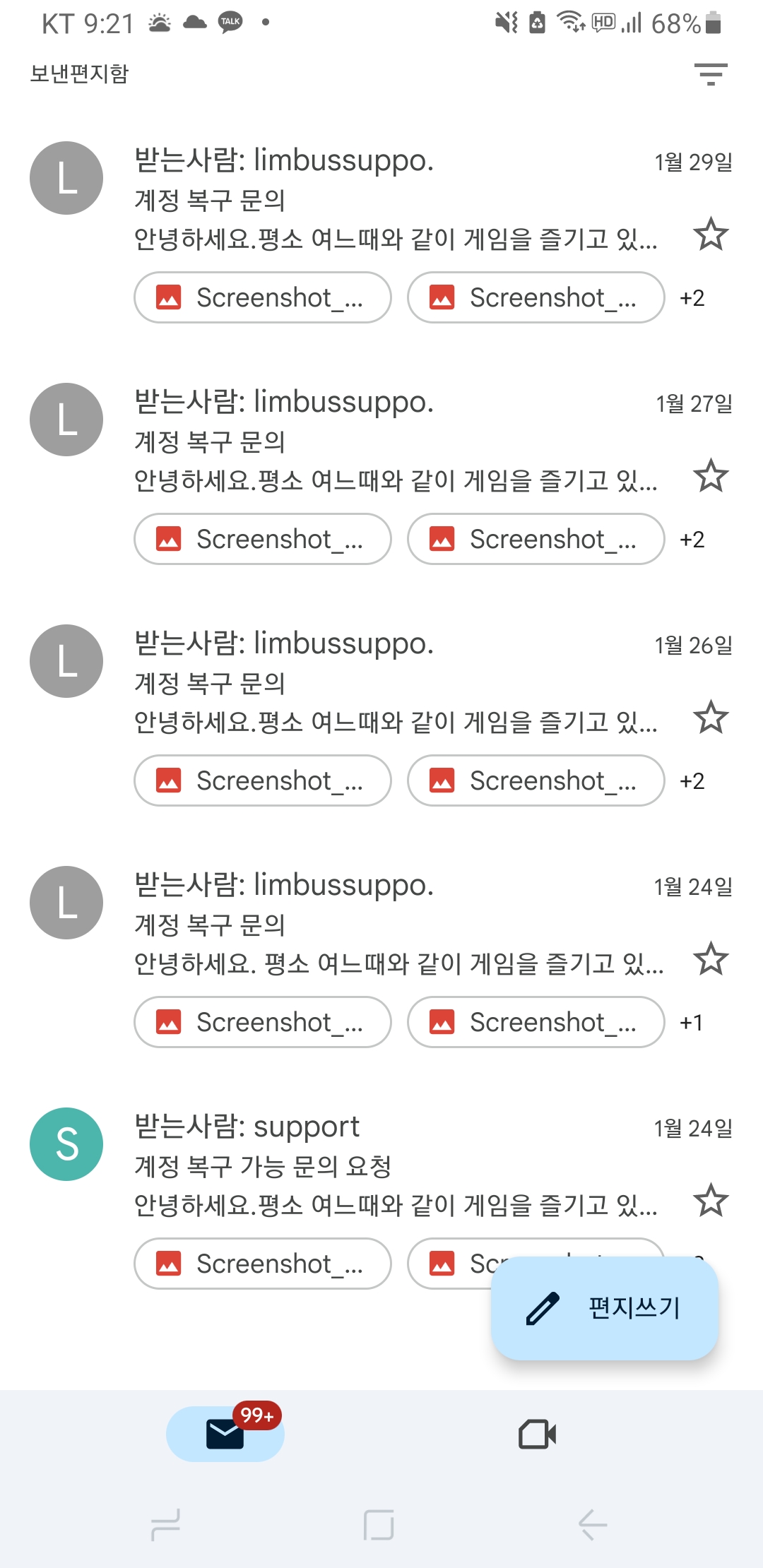Open first Screenshot attachment in 1월 29일 email
The height and width of the screenshot is (1568, 763).
click(263, 298)
